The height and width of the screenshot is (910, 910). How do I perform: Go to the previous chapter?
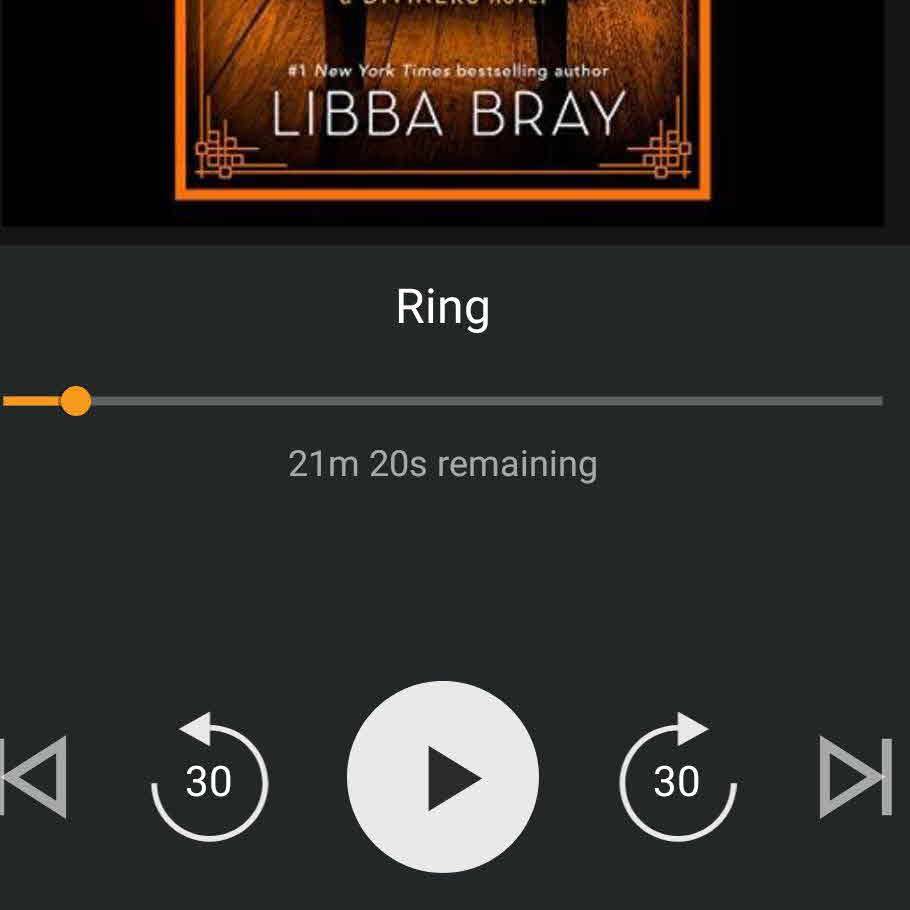(x=35, y=777)
